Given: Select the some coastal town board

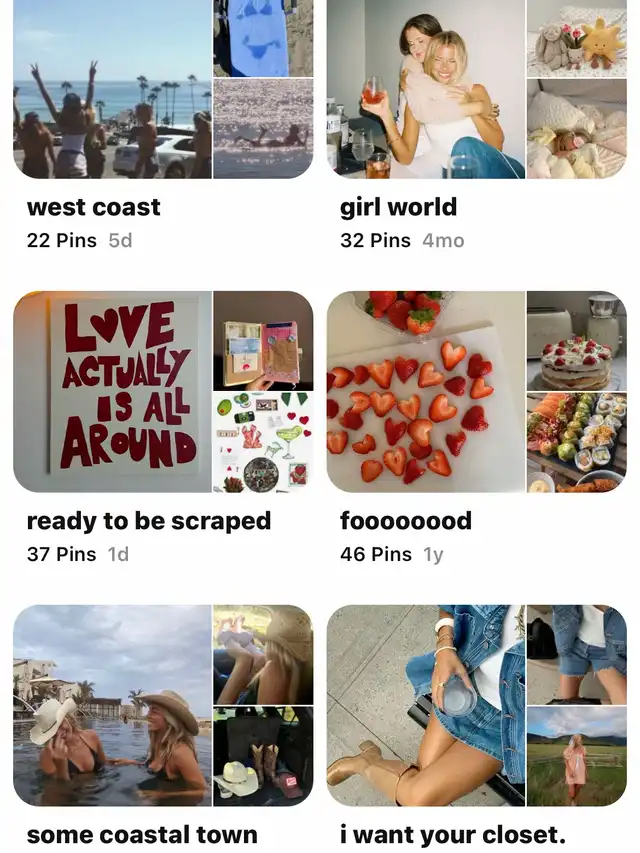Looking at the screenshot, I should (x=162, y=705).
